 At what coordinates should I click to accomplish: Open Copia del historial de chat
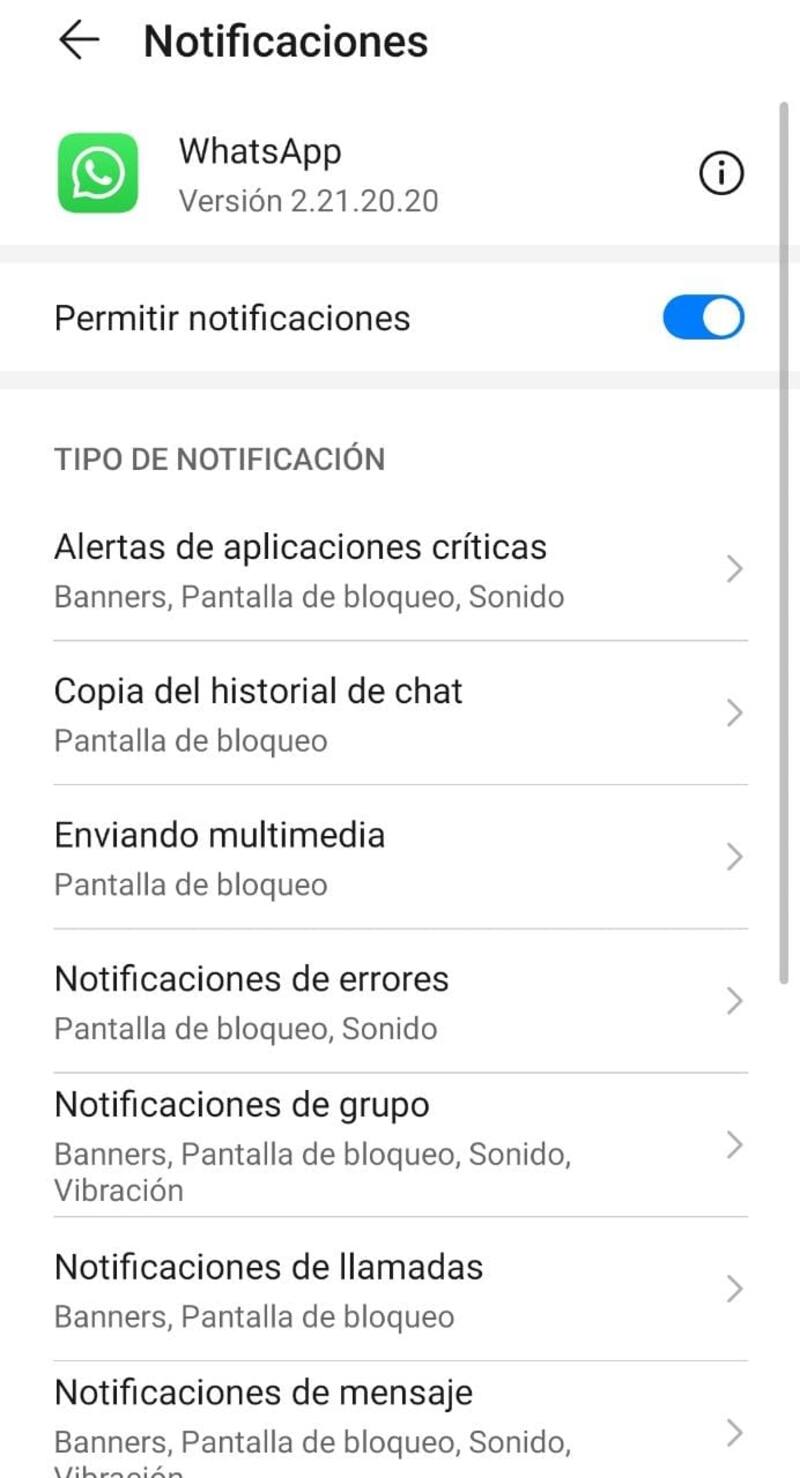[x=400, y=714]
